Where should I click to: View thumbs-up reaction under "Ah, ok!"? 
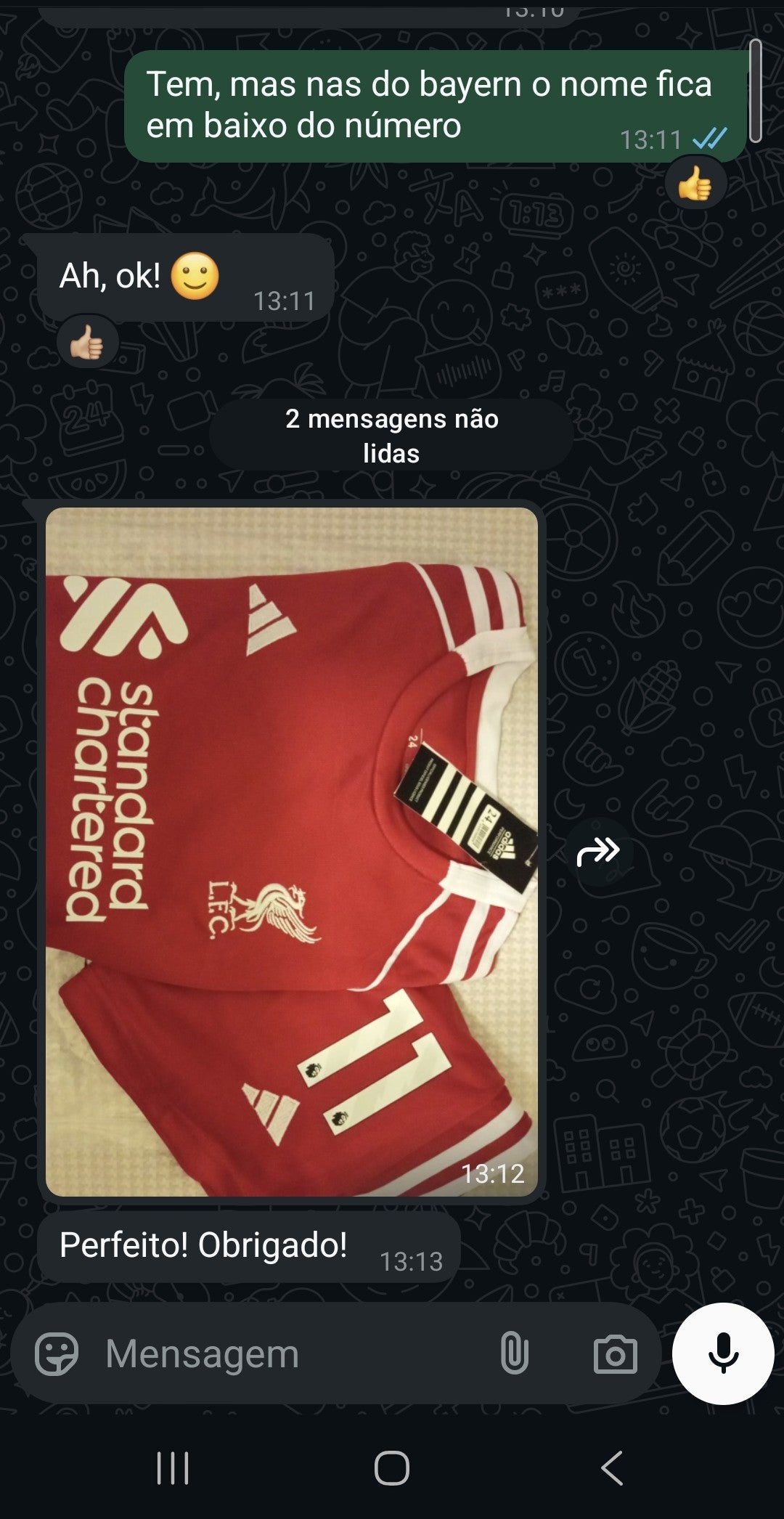(87, 343)
